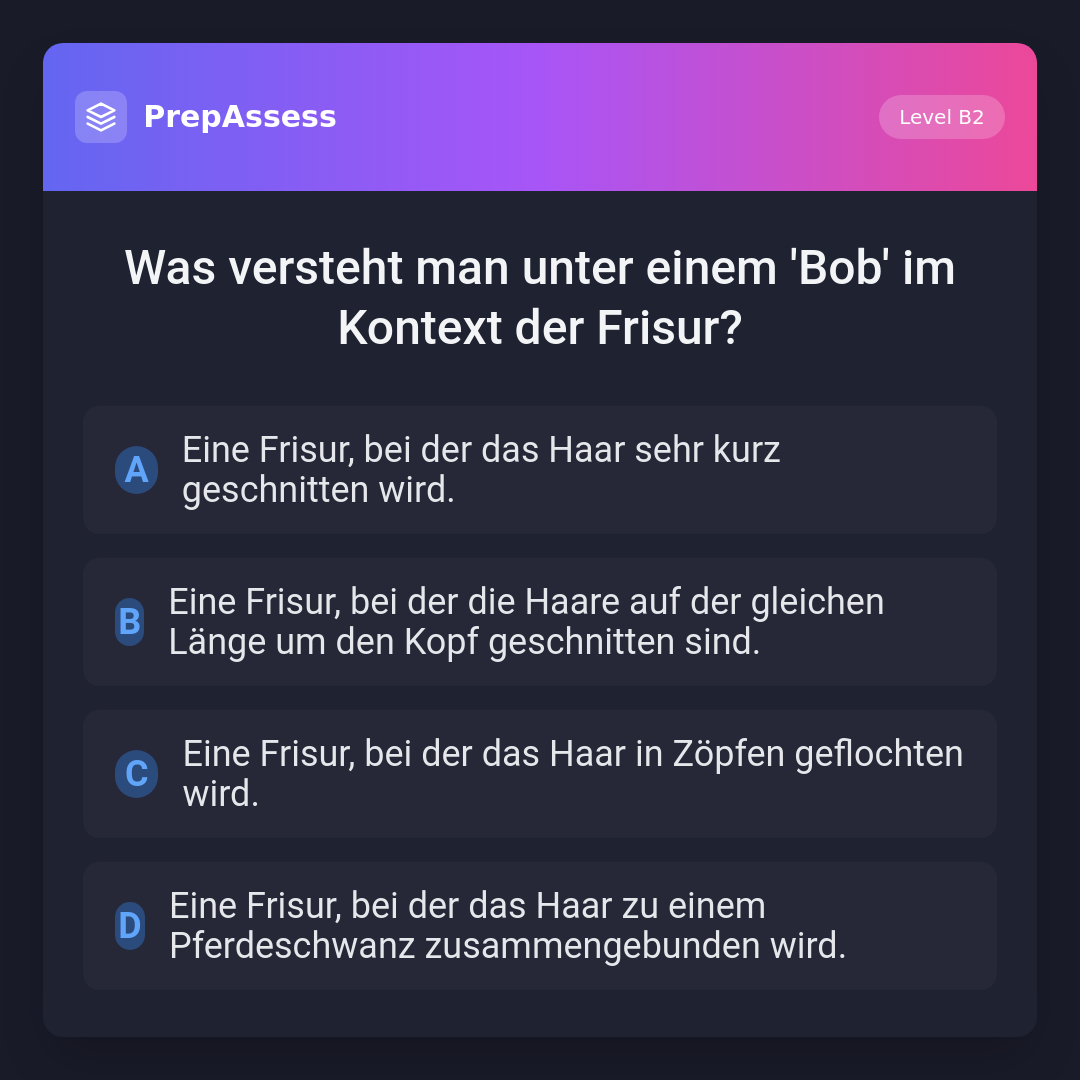Select answer A about very short hair
Screen dimensions: 1080x1080
pos(540,470)
